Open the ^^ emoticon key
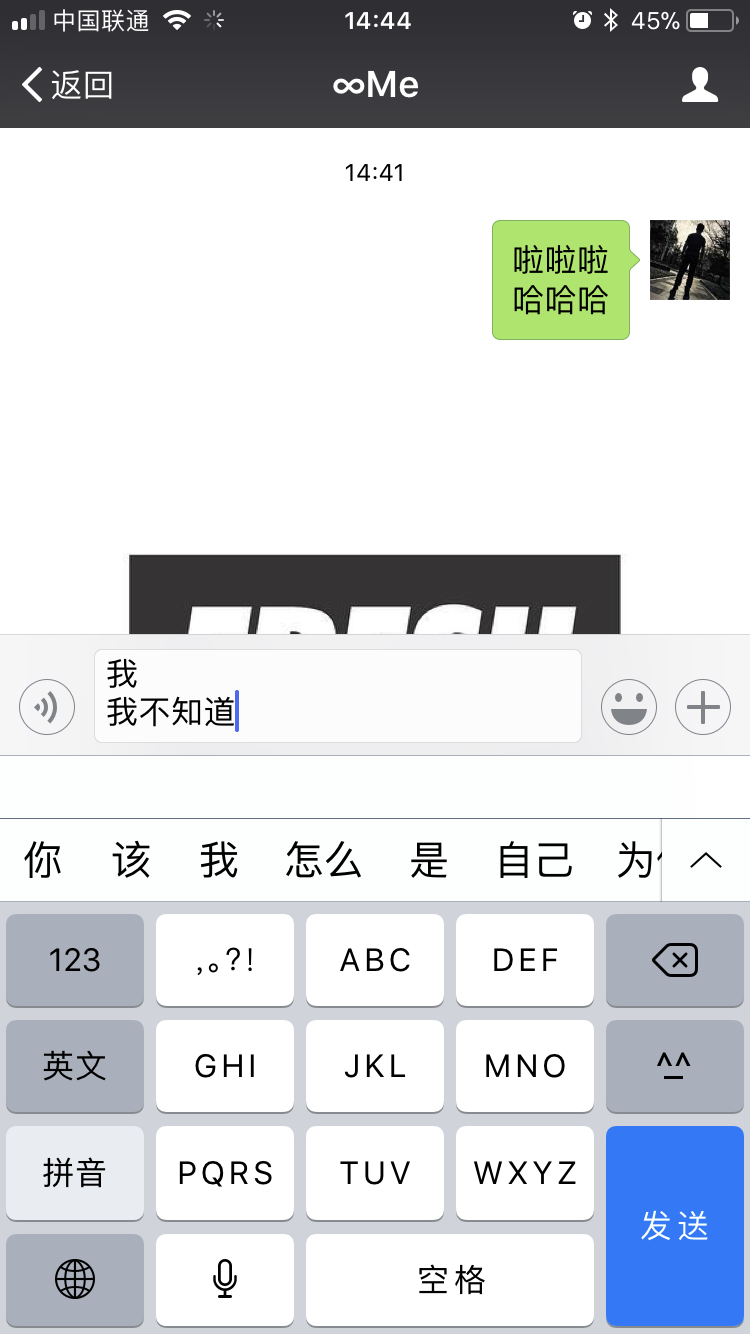 [675, 1066]
